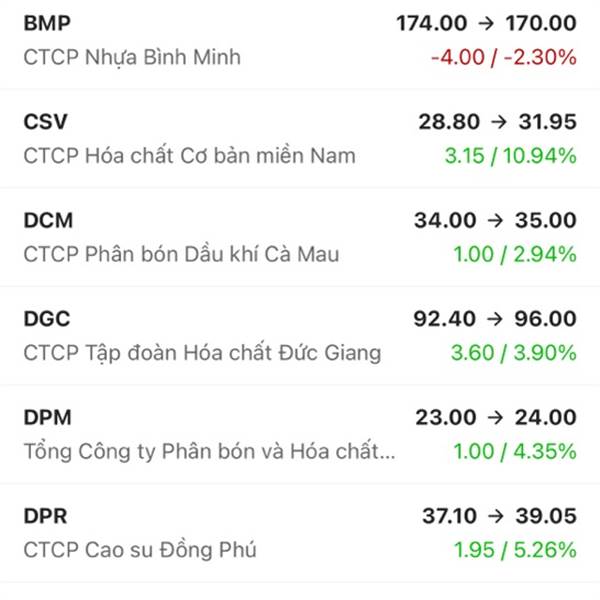Open DGC Tập đoàn Hóa chất Đức Giang
This screenshot has height=600, width=600.
point(300,336)
